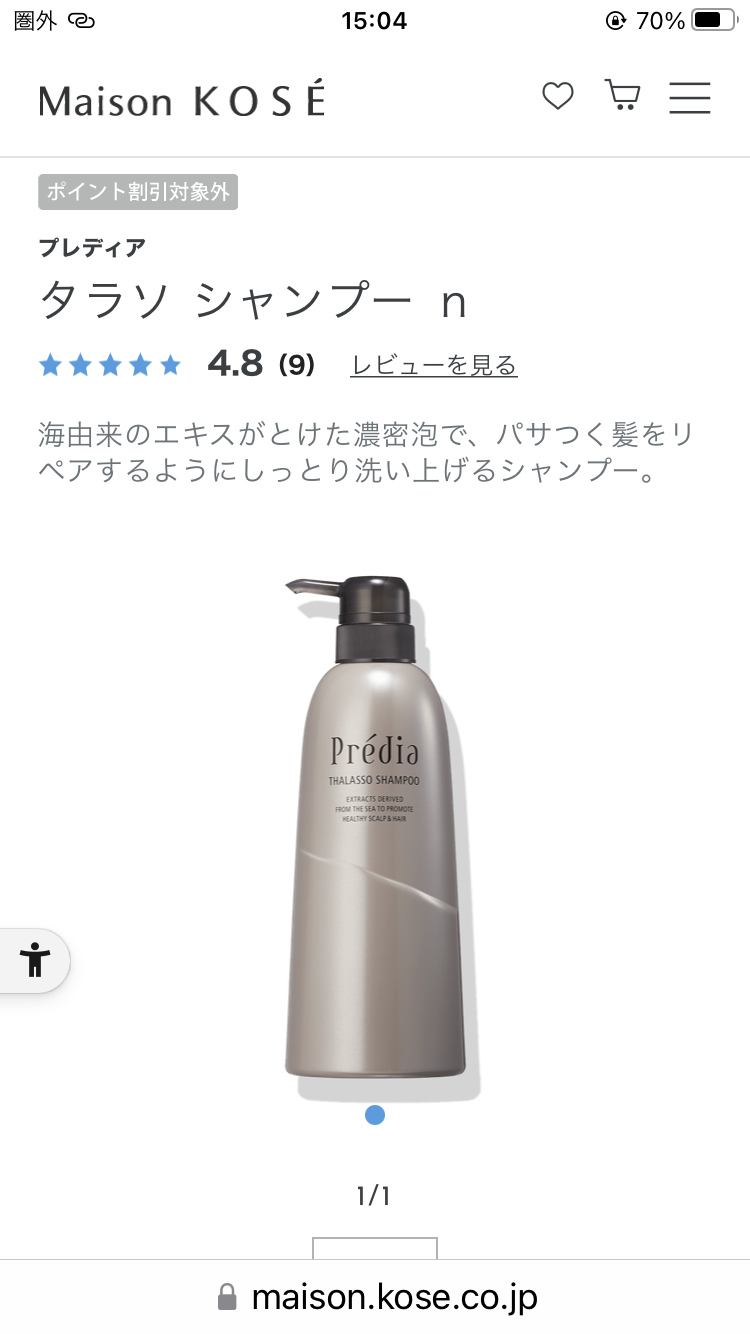This screenshot has height=1334, width=750.
Task: Open the accessibility options button
Action: coord(35,960)
